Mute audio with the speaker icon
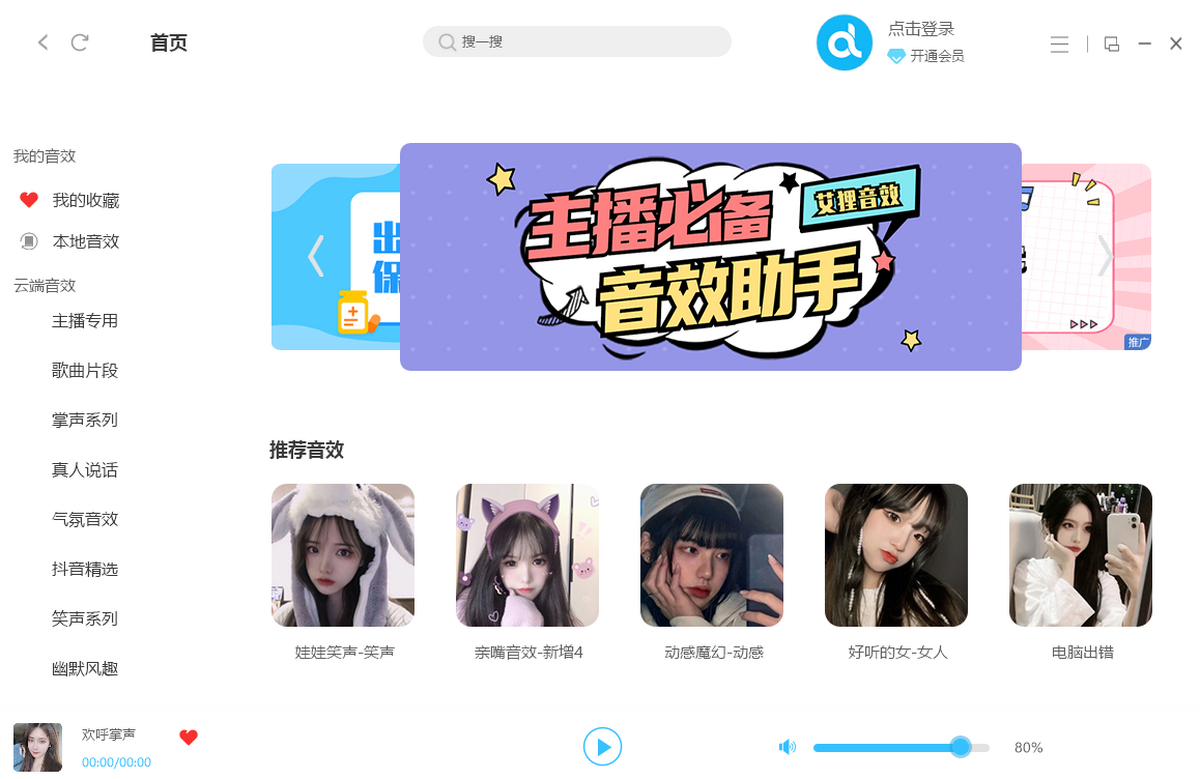This screenshot has height=779, width=1200. coord(788,747)
